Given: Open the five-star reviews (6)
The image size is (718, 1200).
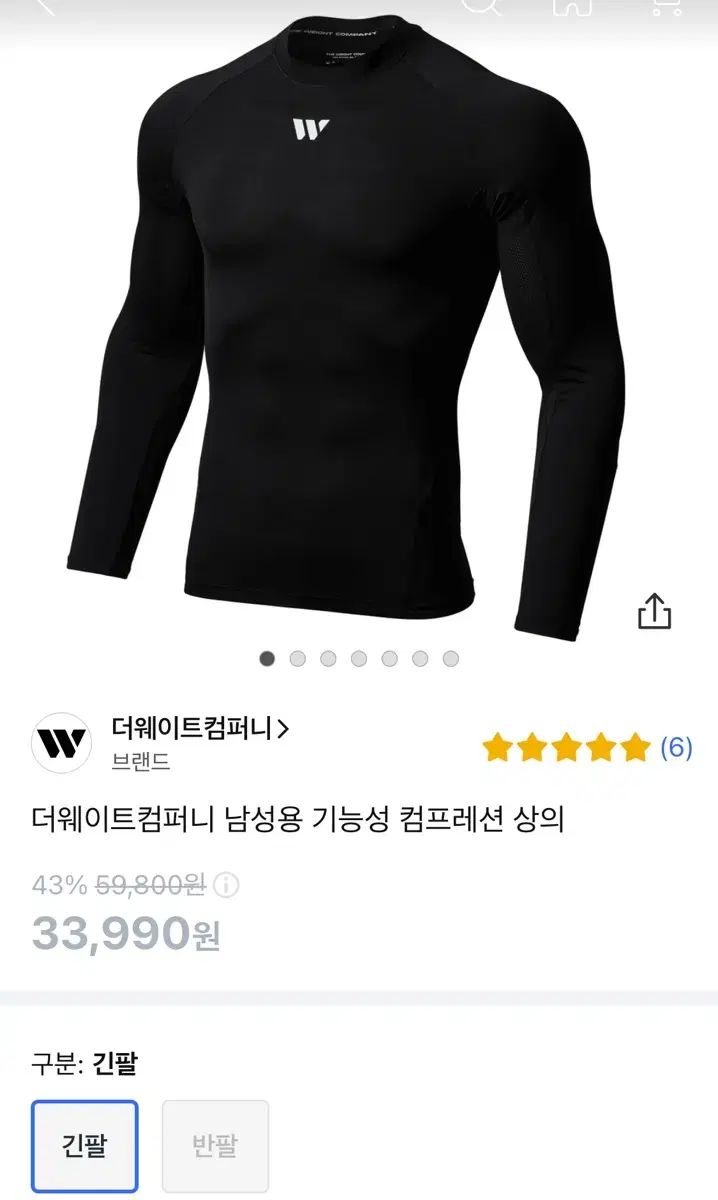Looking at the screenshot, I should coord(587,747).
